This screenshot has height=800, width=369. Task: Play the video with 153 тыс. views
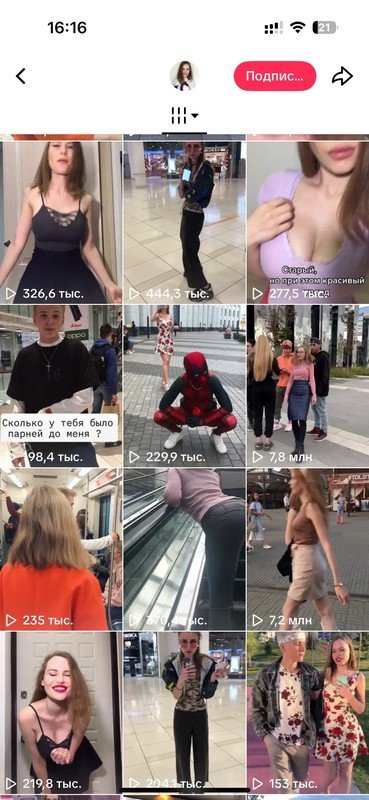308,713
